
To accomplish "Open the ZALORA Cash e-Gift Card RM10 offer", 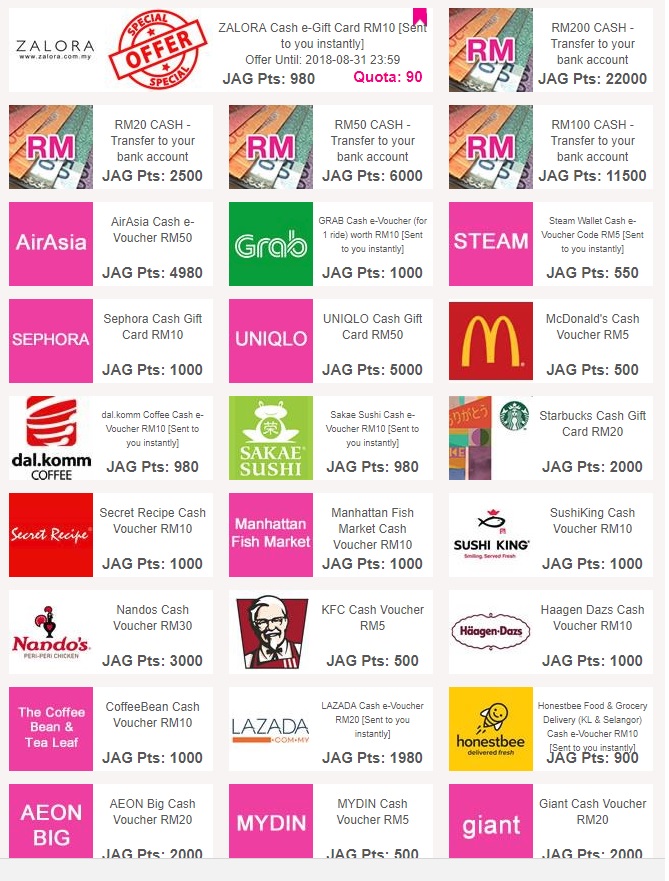I will [322, 37].
